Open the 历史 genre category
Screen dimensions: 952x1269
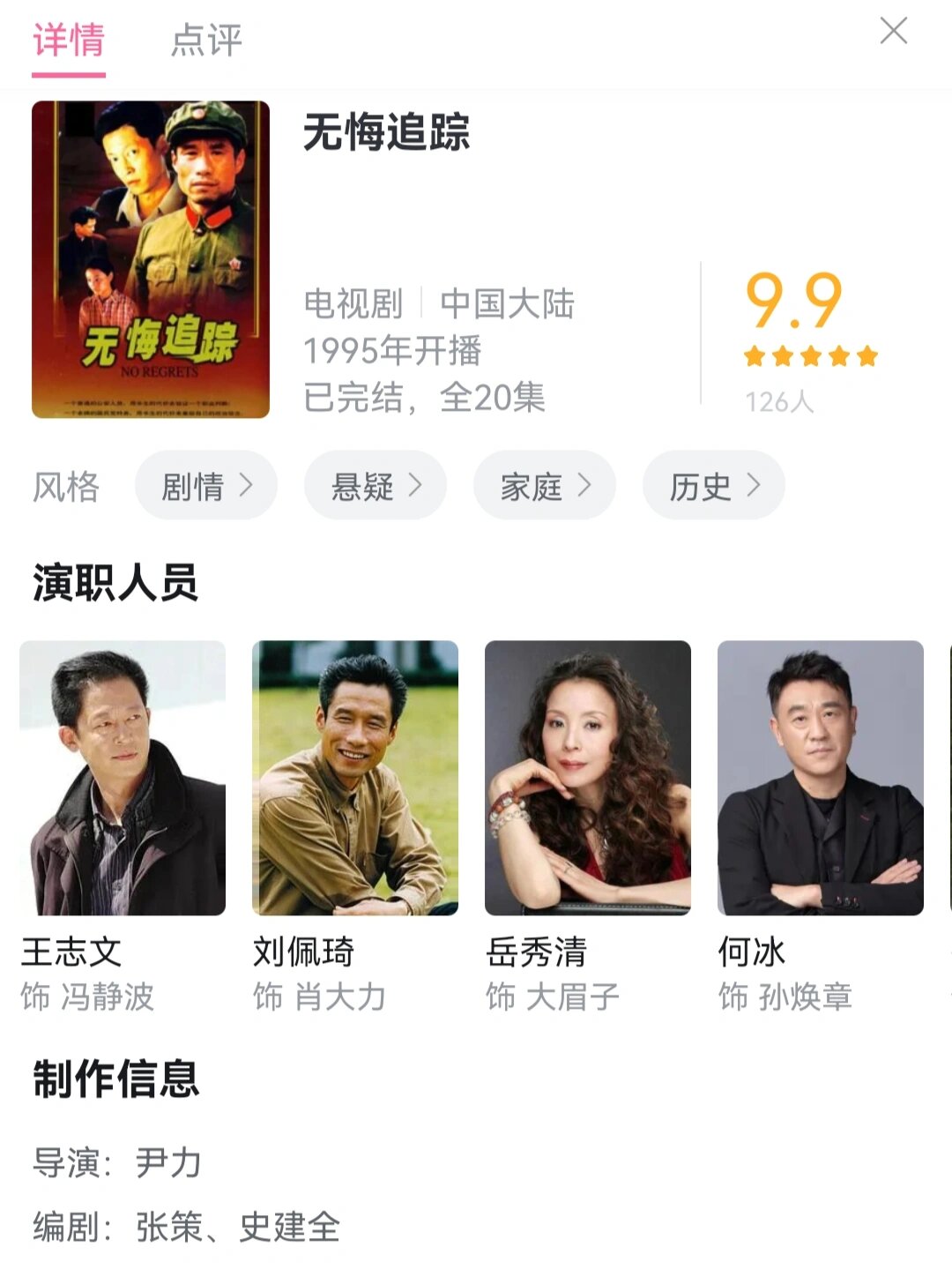tap(713, 484)
